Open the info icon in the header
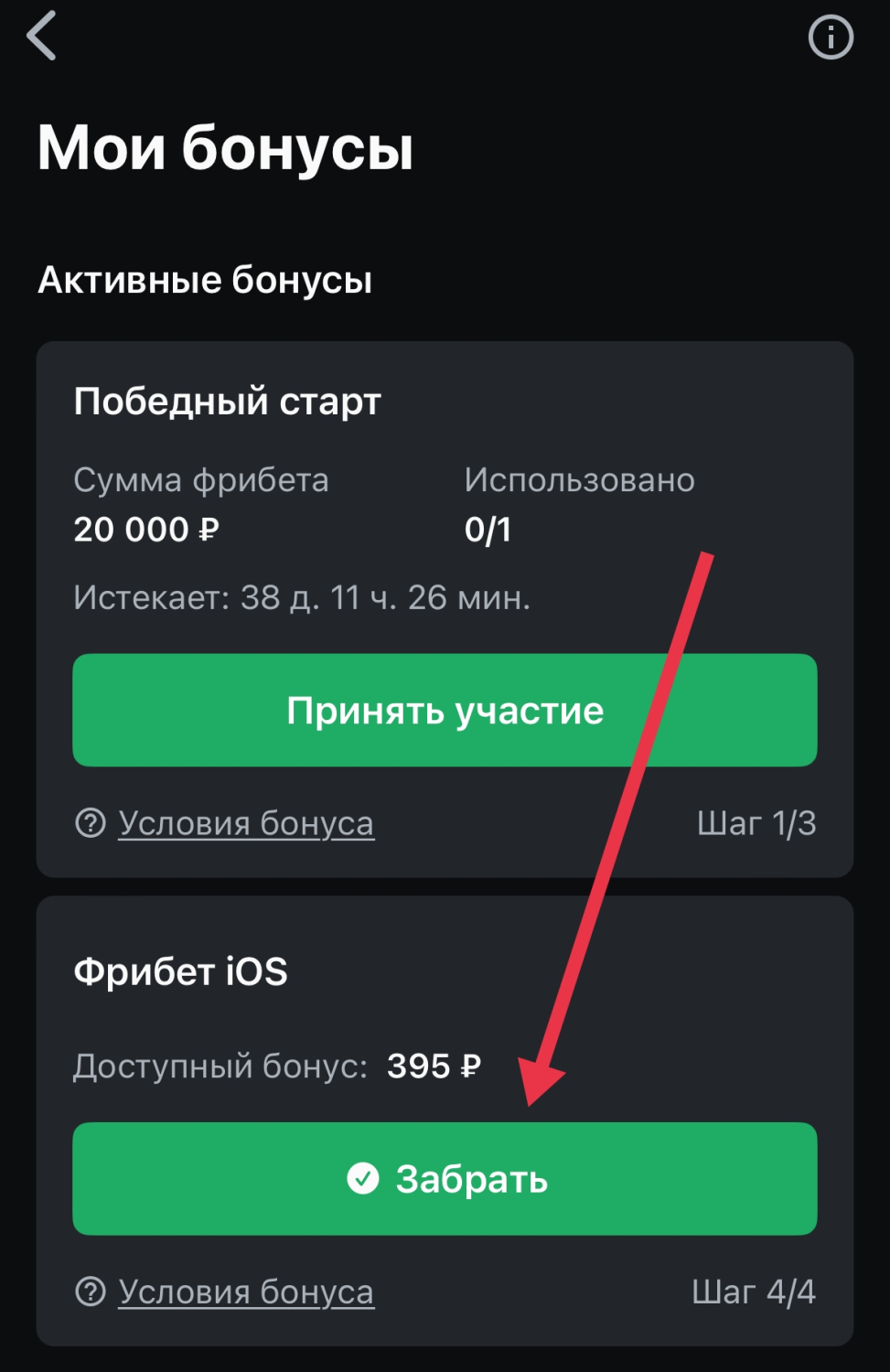This screenshot has height=1372, width=890. click(830, 38)
